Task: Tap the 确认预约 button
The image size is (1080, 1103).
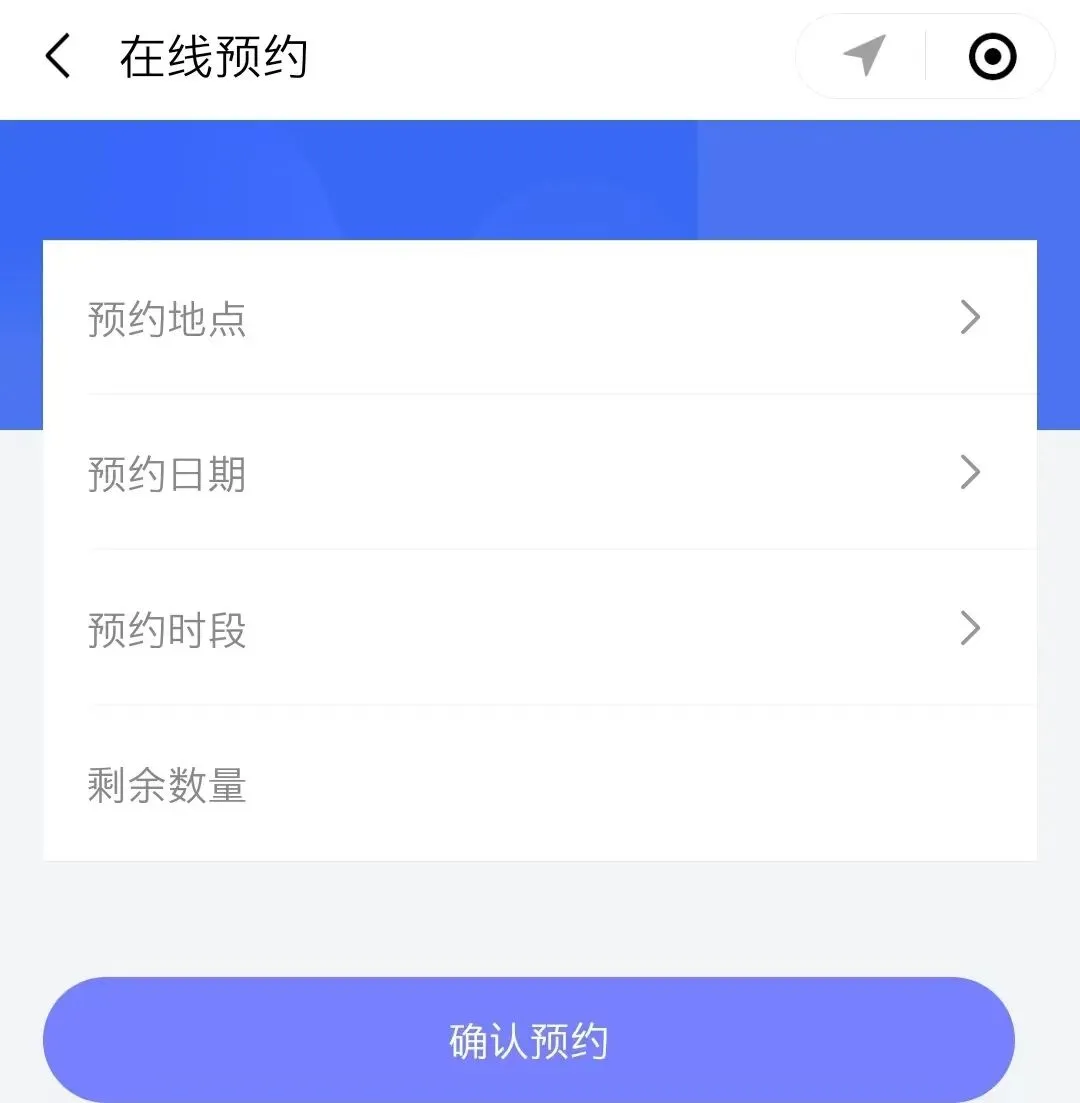Action: [x=528, y=1039]
